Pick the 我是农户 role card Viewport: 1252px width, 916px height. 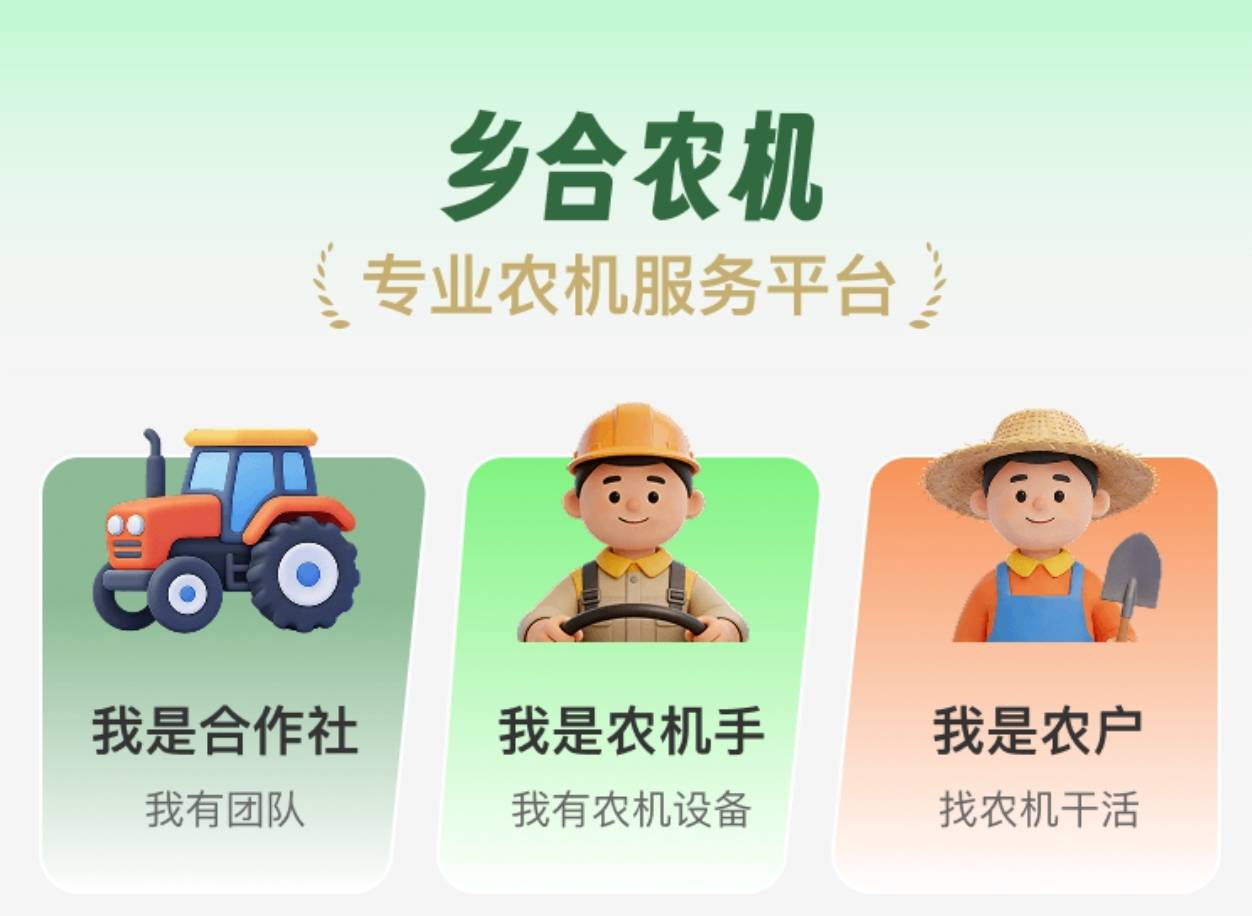pyautogui.click(x=1035, y=700)
